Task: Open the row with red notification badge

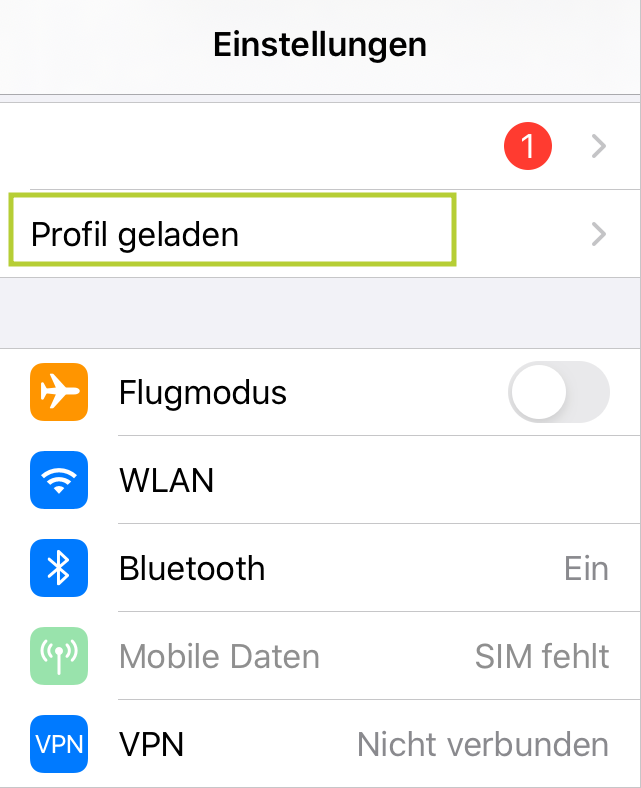Action: (x=320, y=147)
